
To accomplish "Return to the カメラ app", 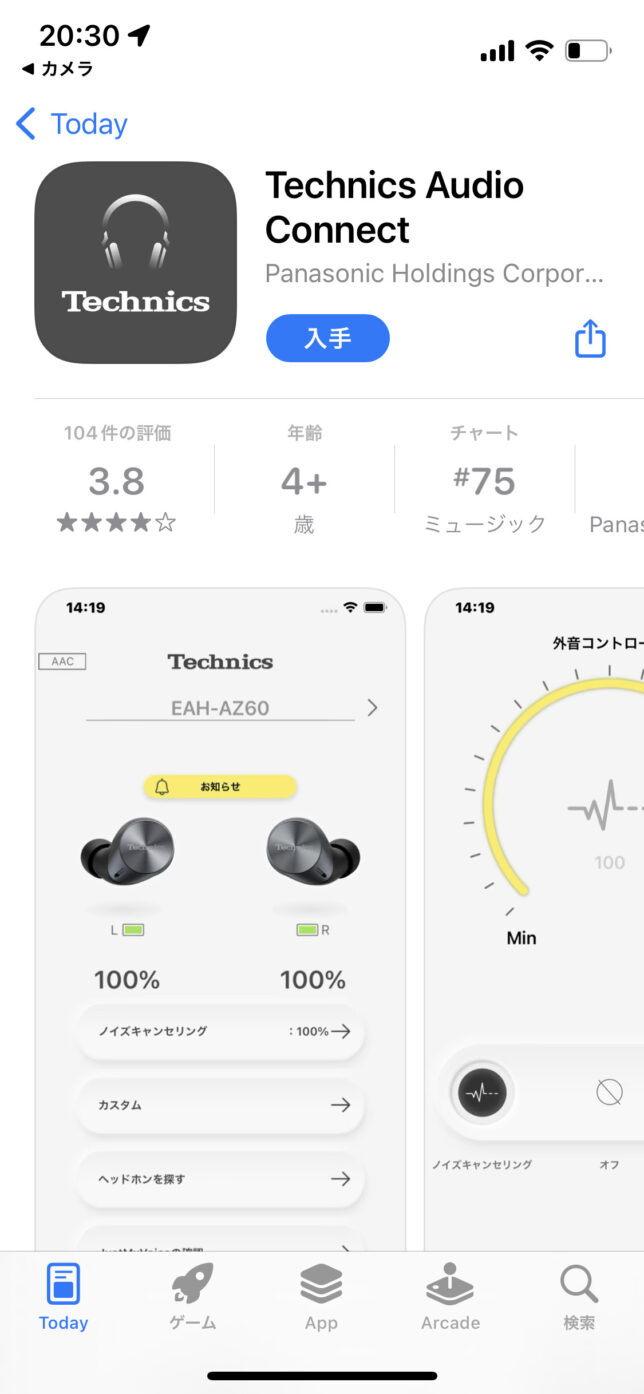I will [x=58, y=69].
